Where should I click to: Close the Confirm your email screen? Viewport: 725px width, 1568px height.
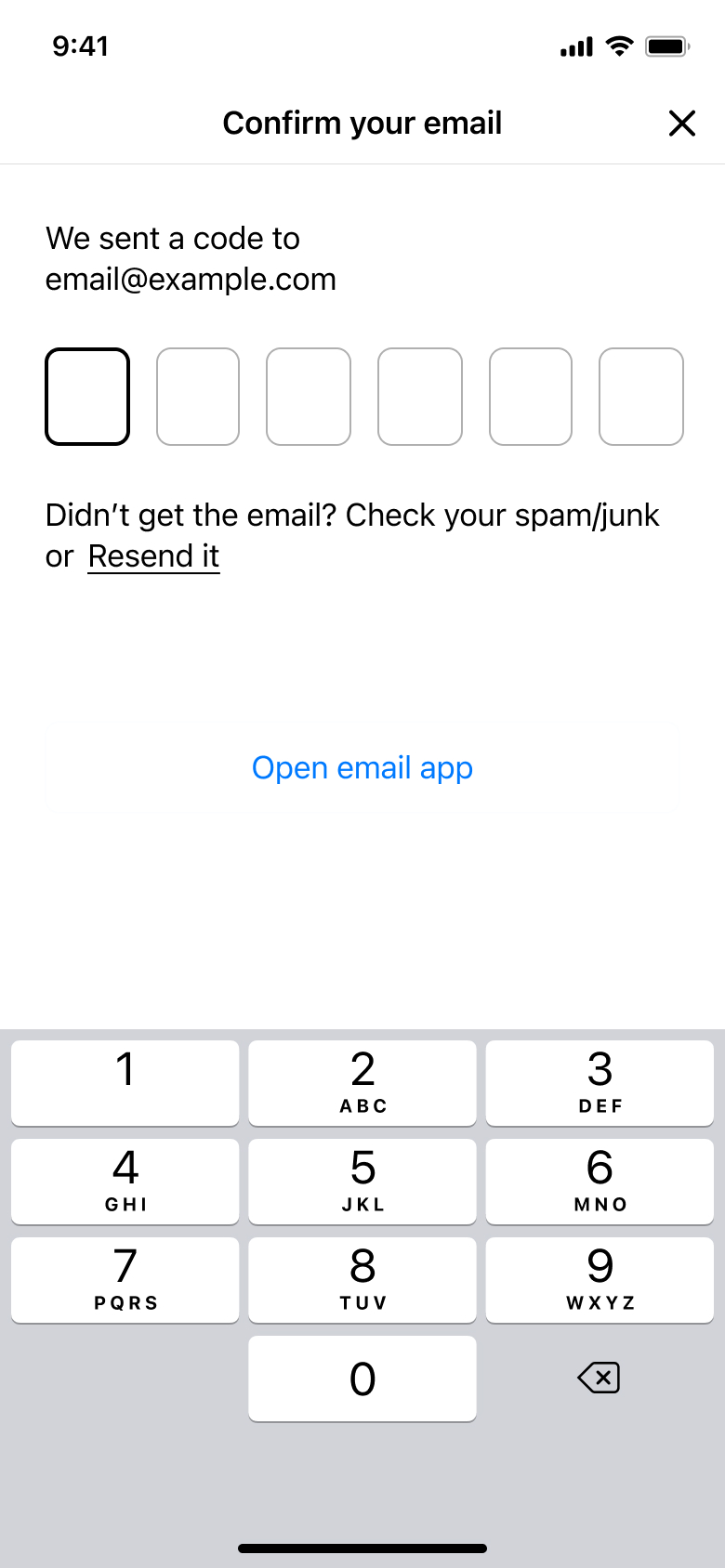tap(681, 123)
